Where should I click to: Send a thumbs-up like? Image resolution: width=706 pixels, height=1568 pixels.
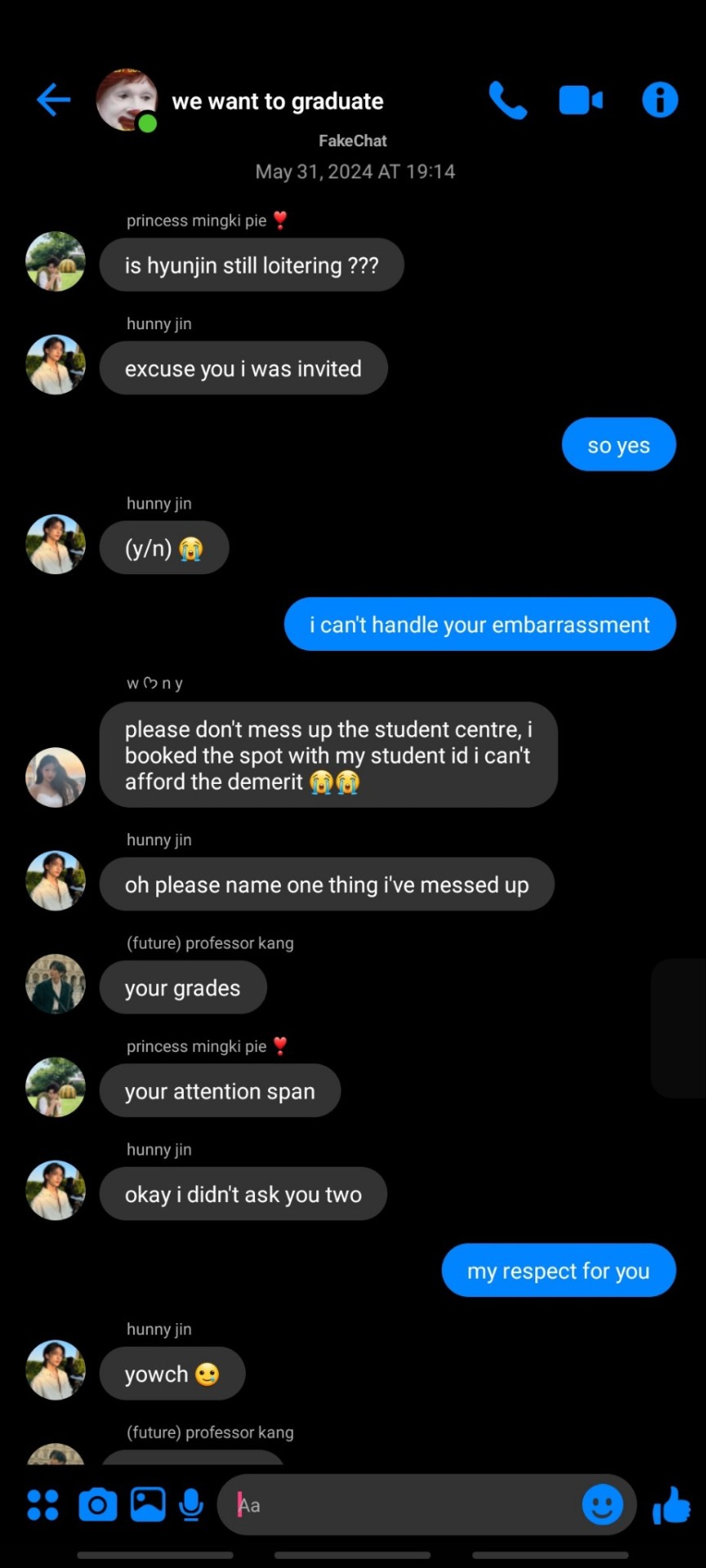pyautogui.click(x=671, y=1504)
